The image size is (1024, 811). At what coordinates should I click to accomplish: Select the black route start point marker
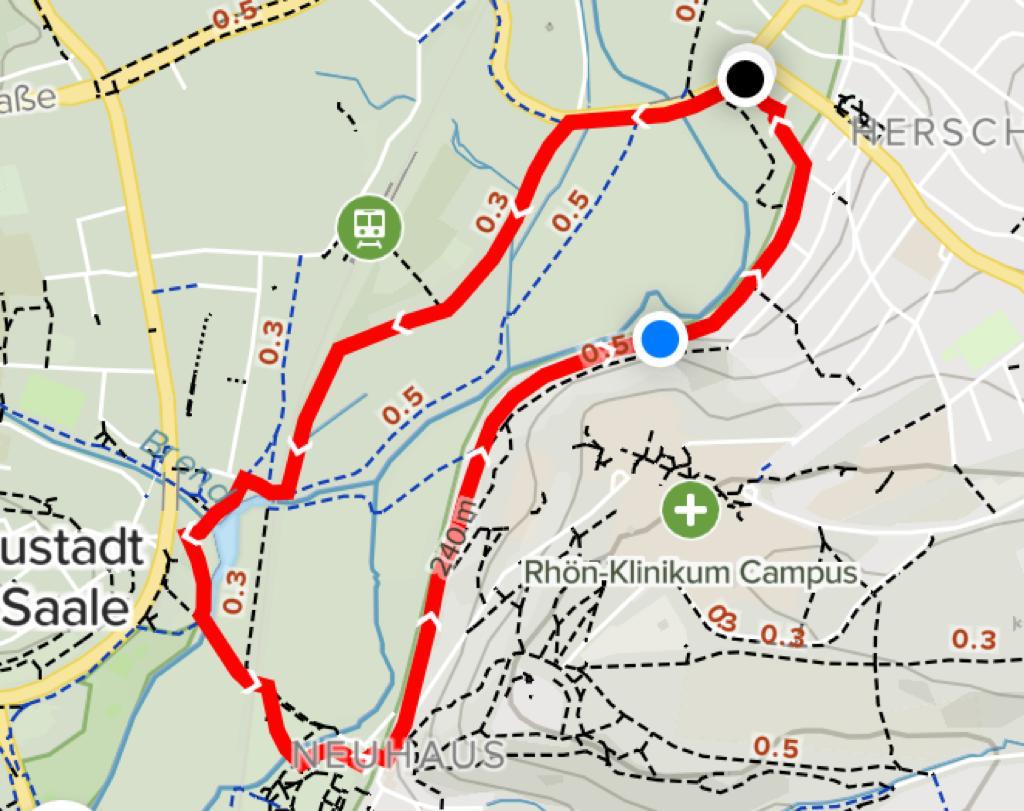(x=745, y=78)
